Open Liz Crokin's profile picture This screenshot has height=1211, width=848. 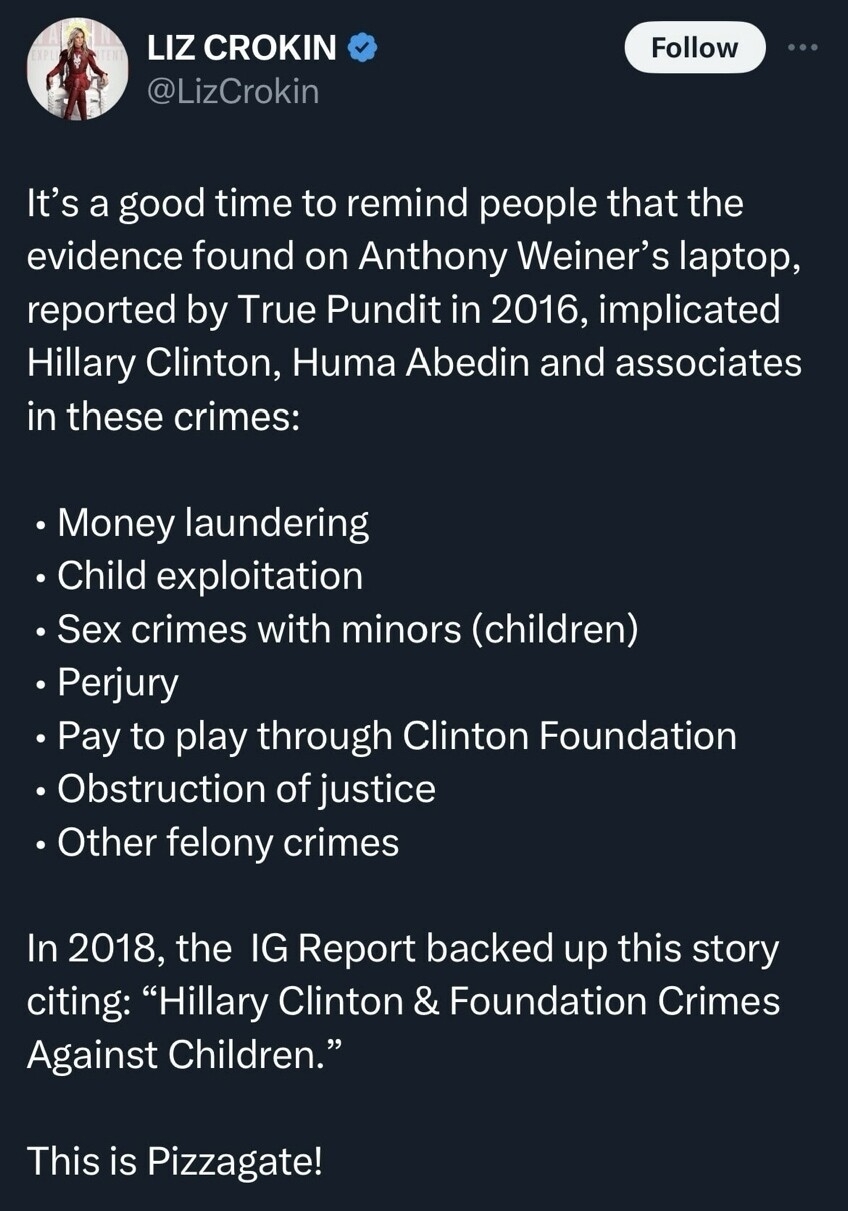click(x=78, y=69)
